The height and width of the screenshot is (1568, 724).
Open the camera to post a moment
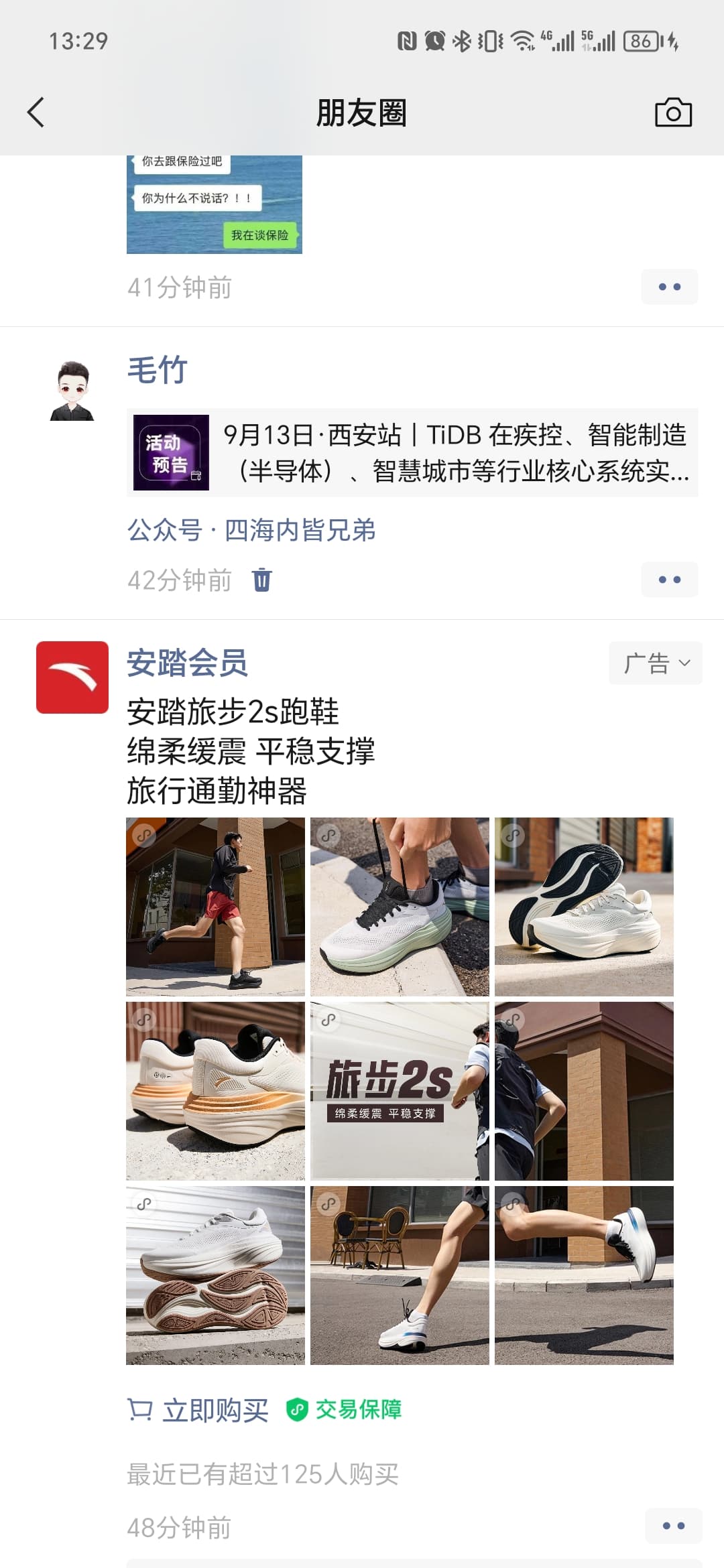[x=672, y=112]
